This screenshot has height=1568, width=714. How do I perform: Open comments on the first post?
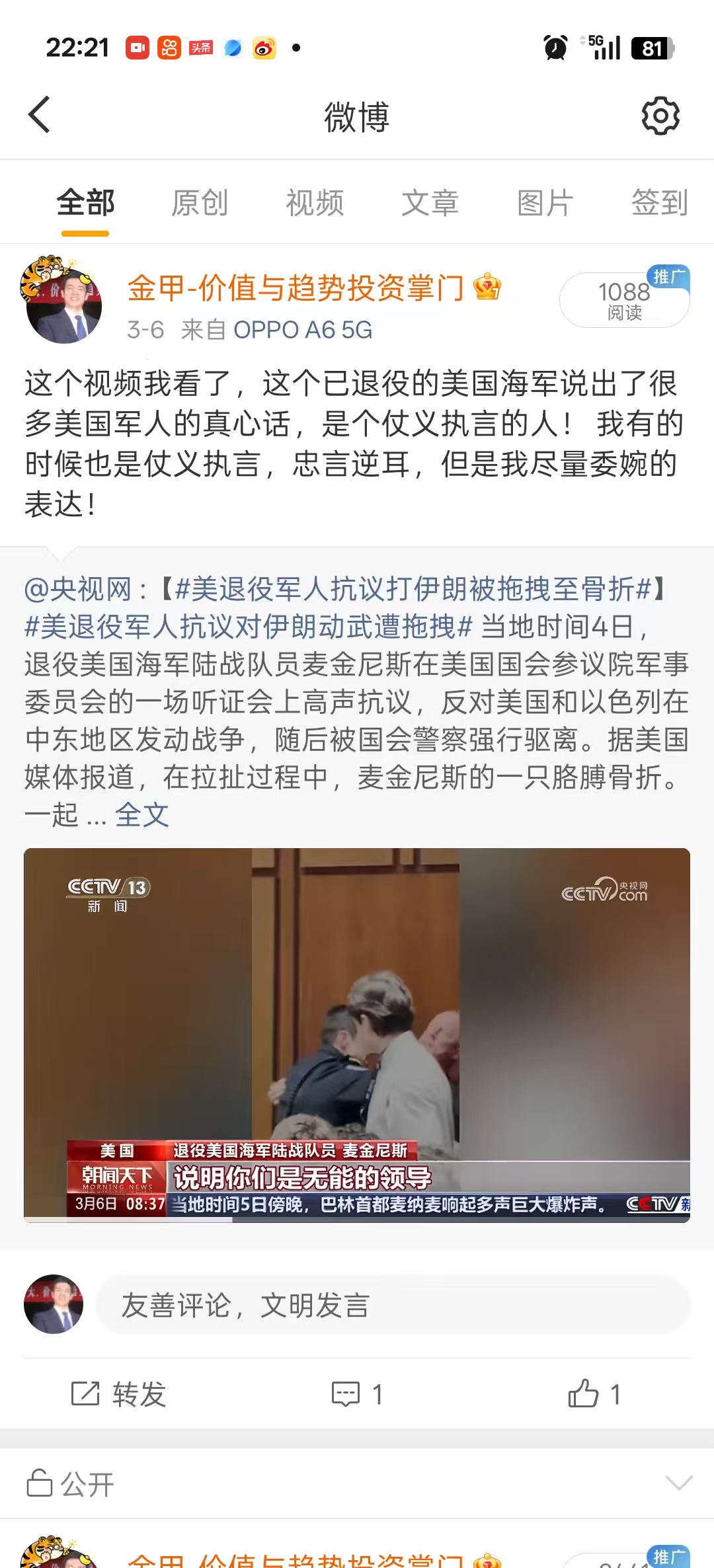357,1394
